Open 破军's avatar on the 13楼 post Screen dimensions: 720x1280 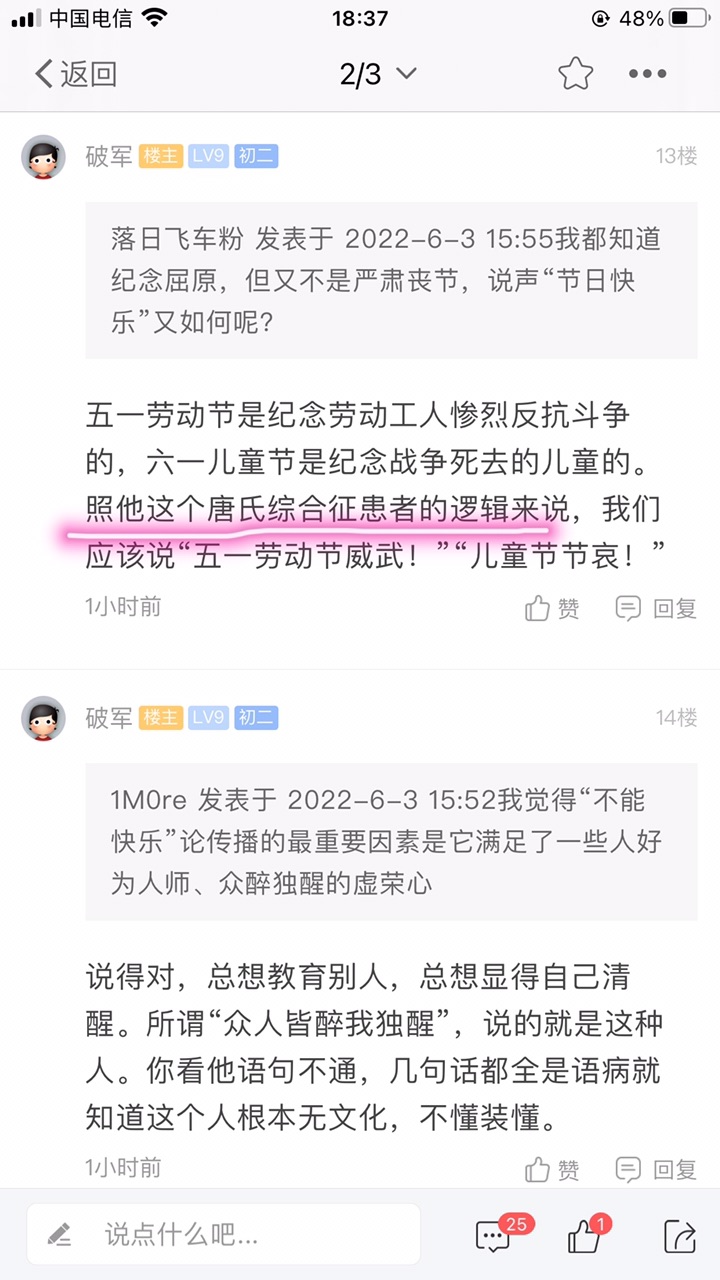[43, 157]
